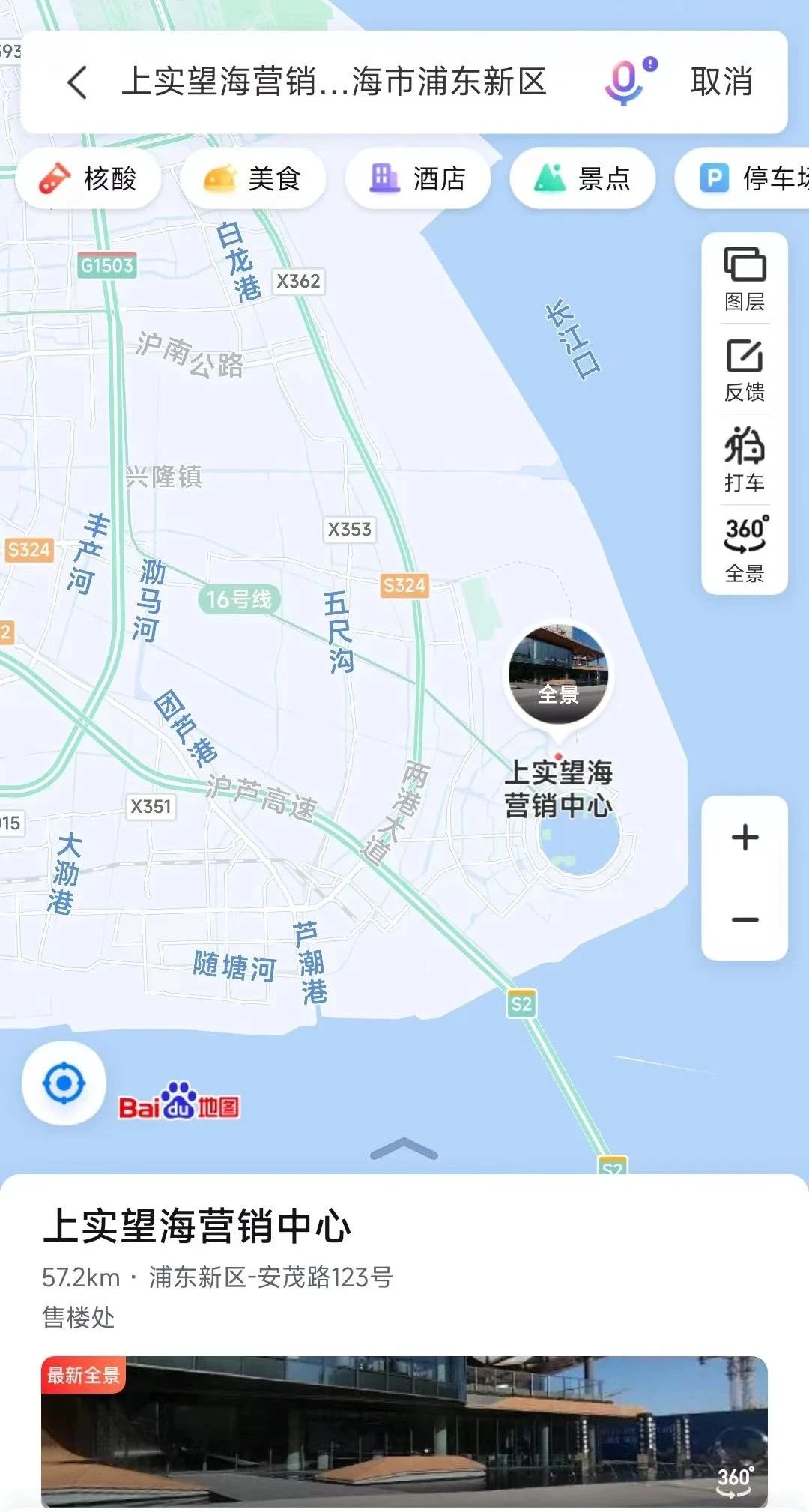Zoom out of the map
The width and height of the screenshot is (809, 1512).
tap(745, 920)
